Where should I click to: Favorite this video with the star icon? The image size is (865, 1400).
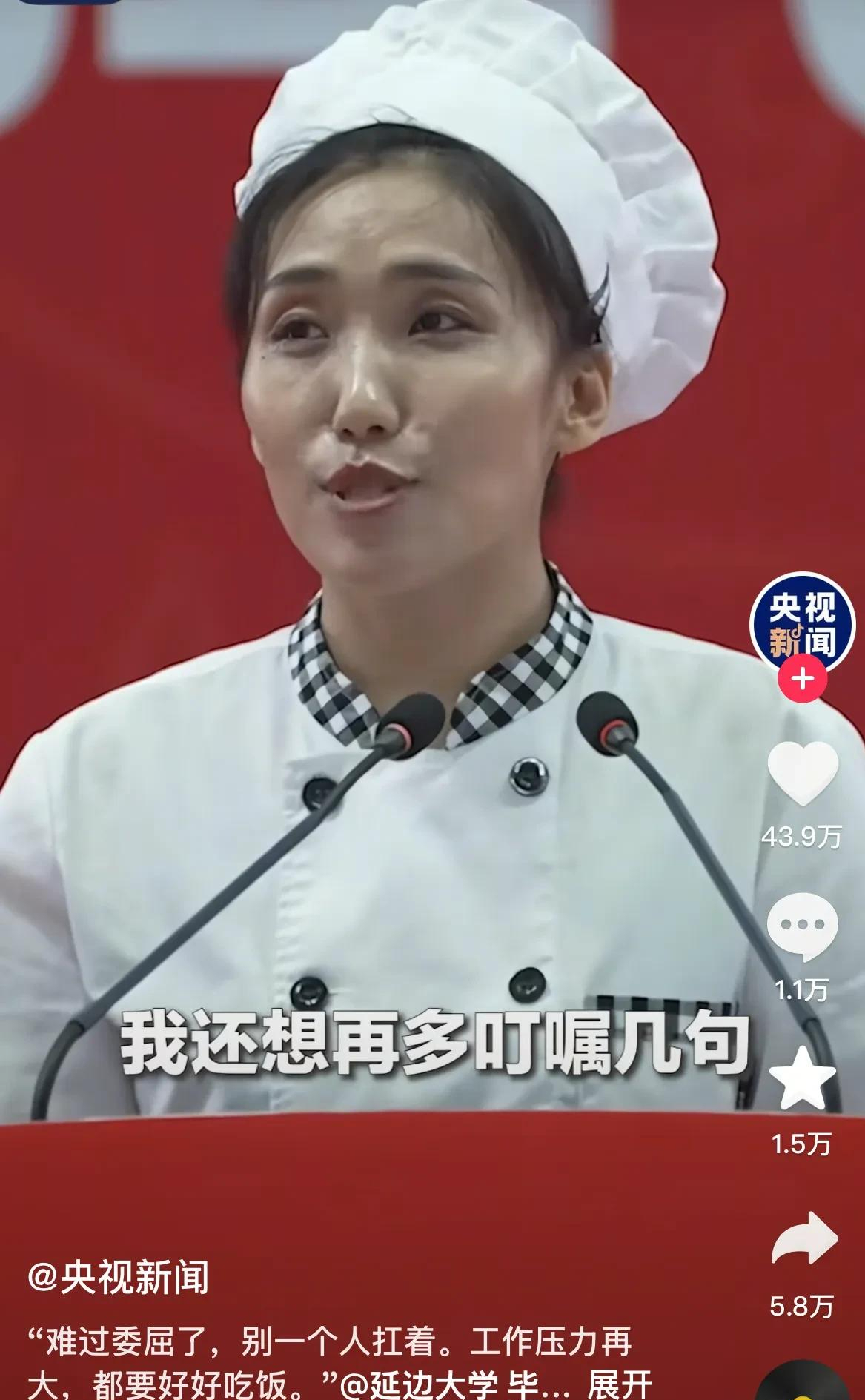(x=803, y=1079)
